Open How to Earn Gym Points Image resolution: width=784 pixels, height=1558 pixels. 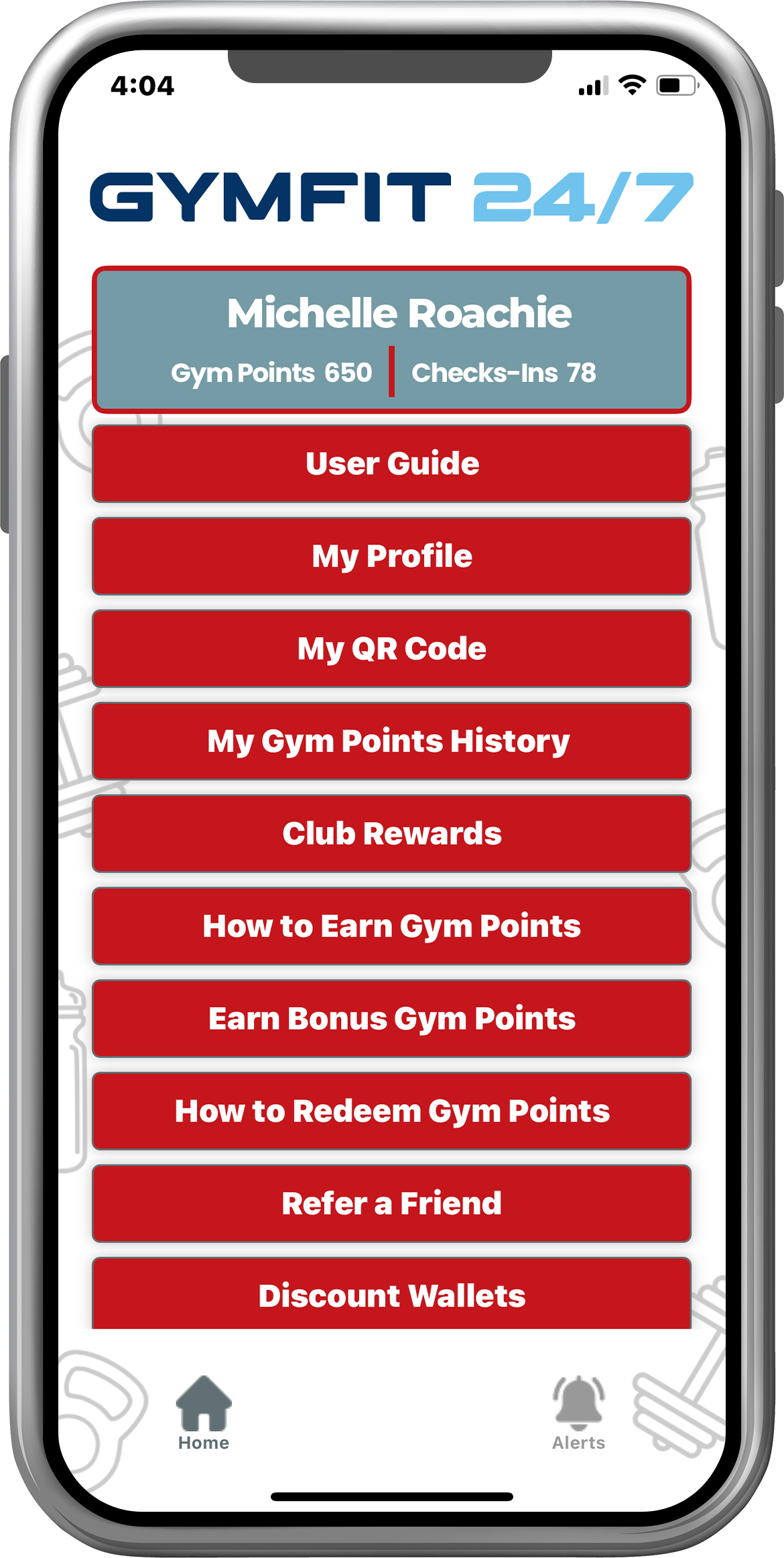click(391, 926)
